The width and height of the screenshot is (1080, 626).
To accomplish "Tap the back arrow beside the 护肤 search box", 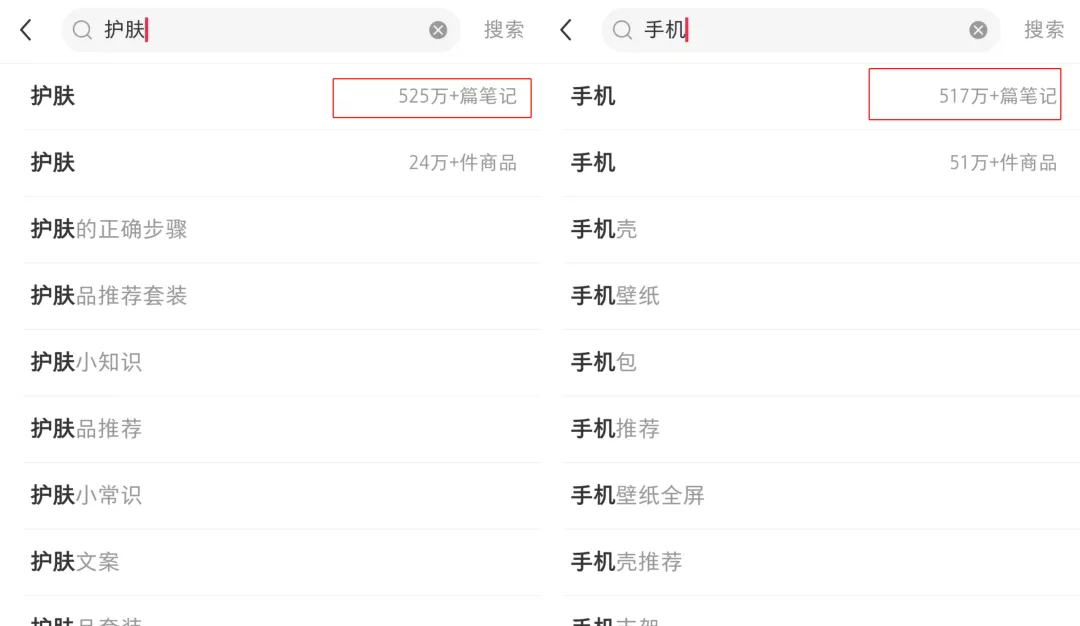I will point(26,30).
